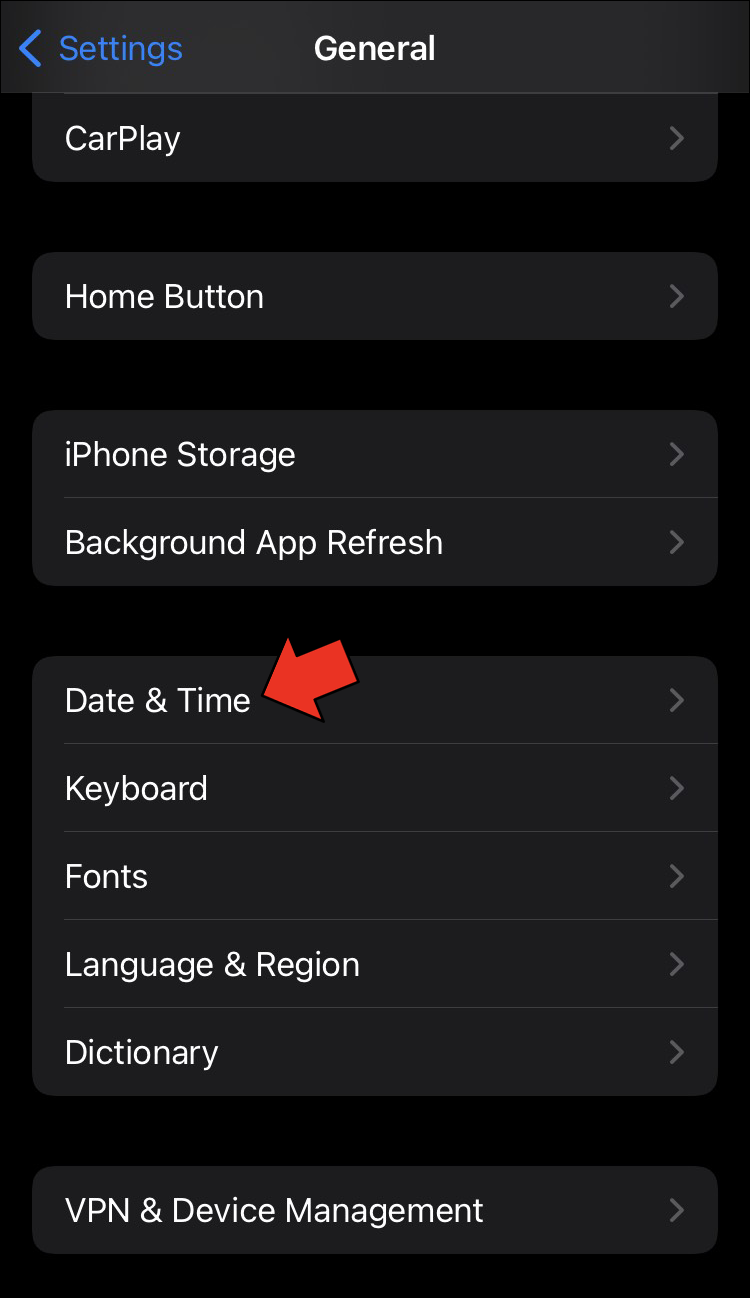
Task: Open Home Button settings
Action: [374, 297]
